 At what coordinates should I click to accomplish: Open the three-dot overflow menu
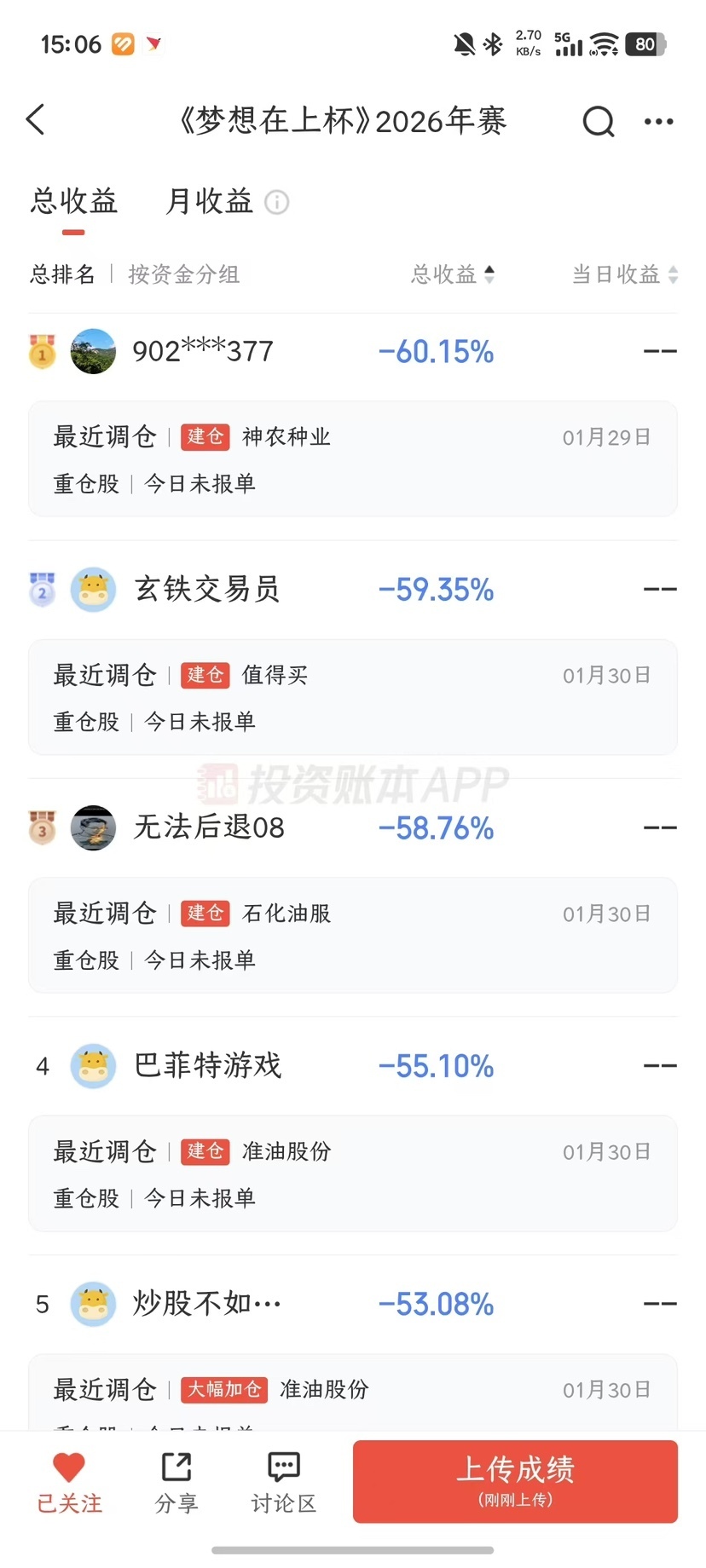[x=658, y=121]
